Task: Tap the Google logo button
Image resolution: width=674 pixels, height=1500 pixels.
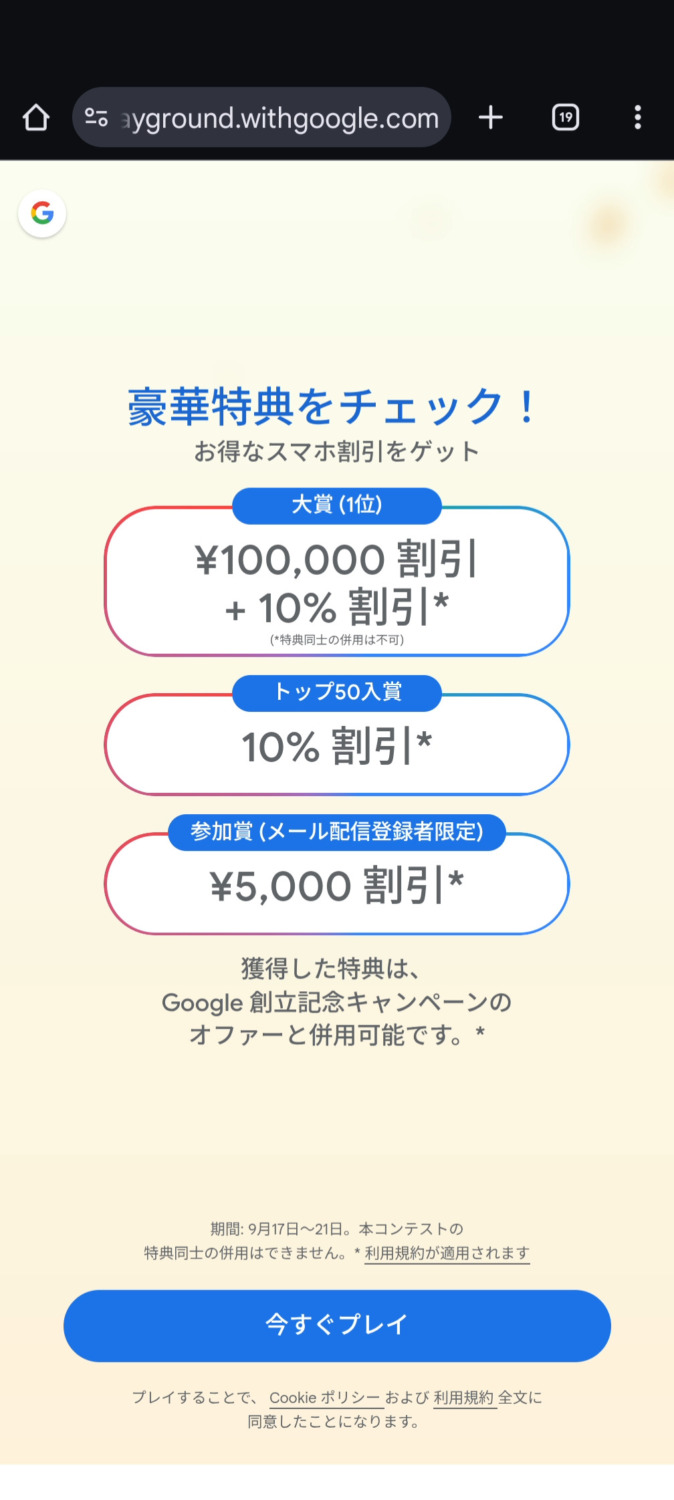Action: click(42, 213)
